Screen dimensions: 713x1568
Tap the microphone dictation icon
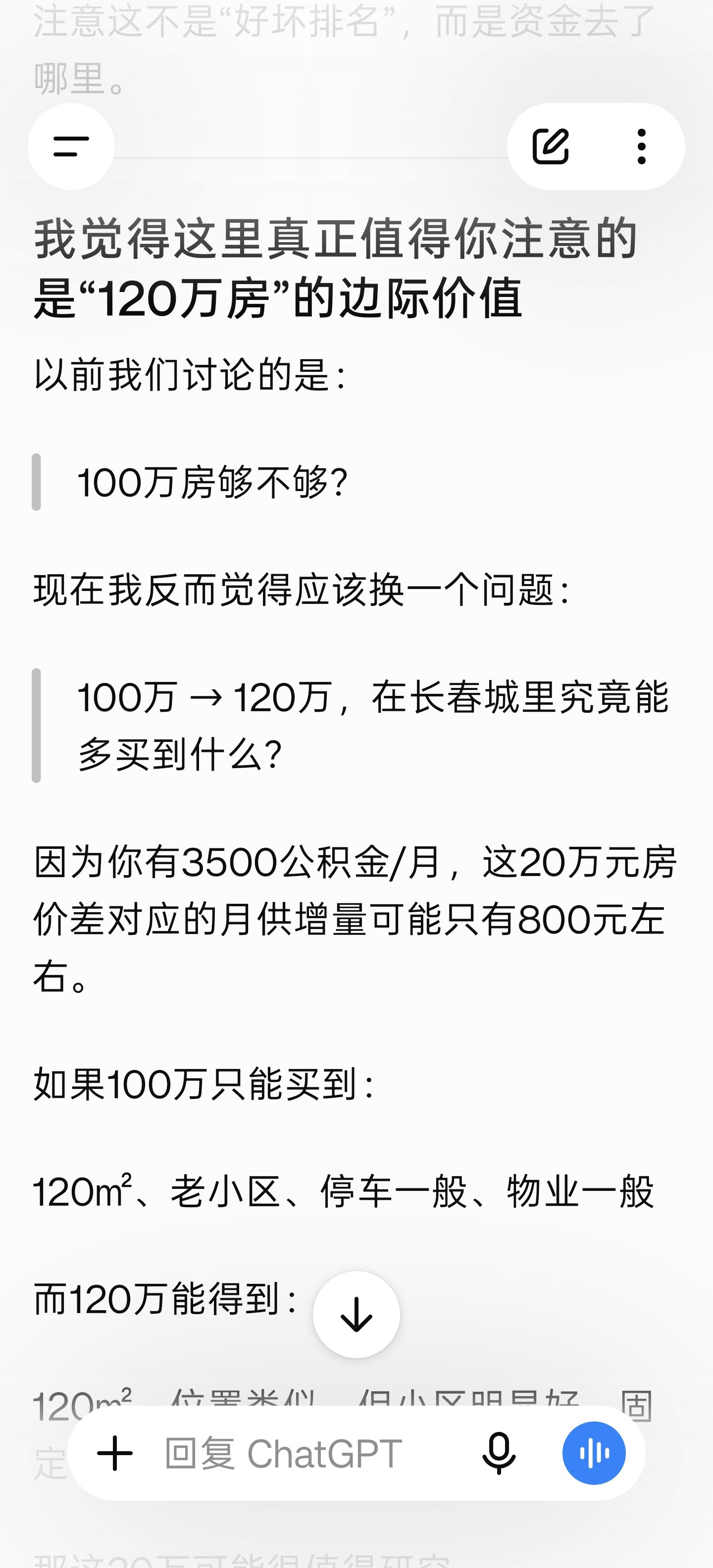coord(499,1454)
